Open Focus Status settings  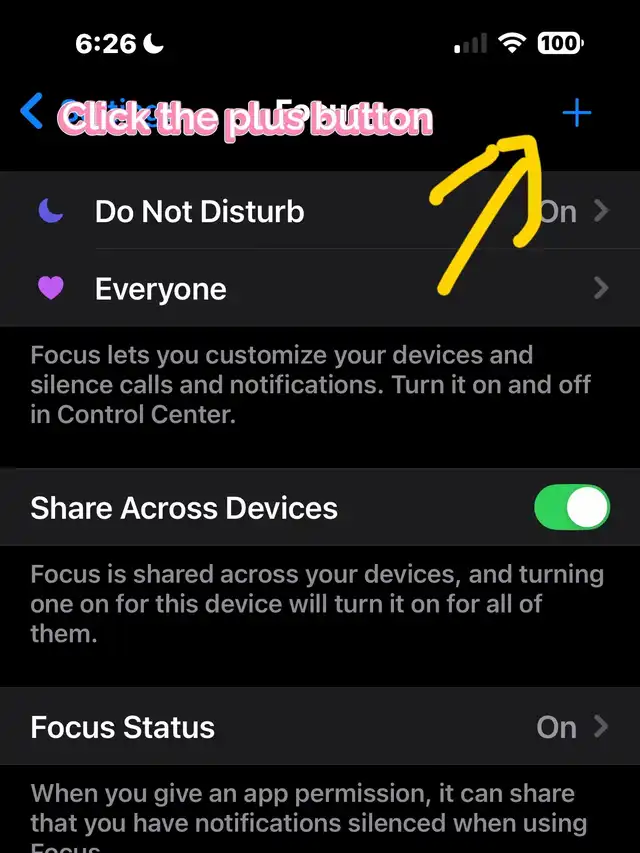[320, 727]
